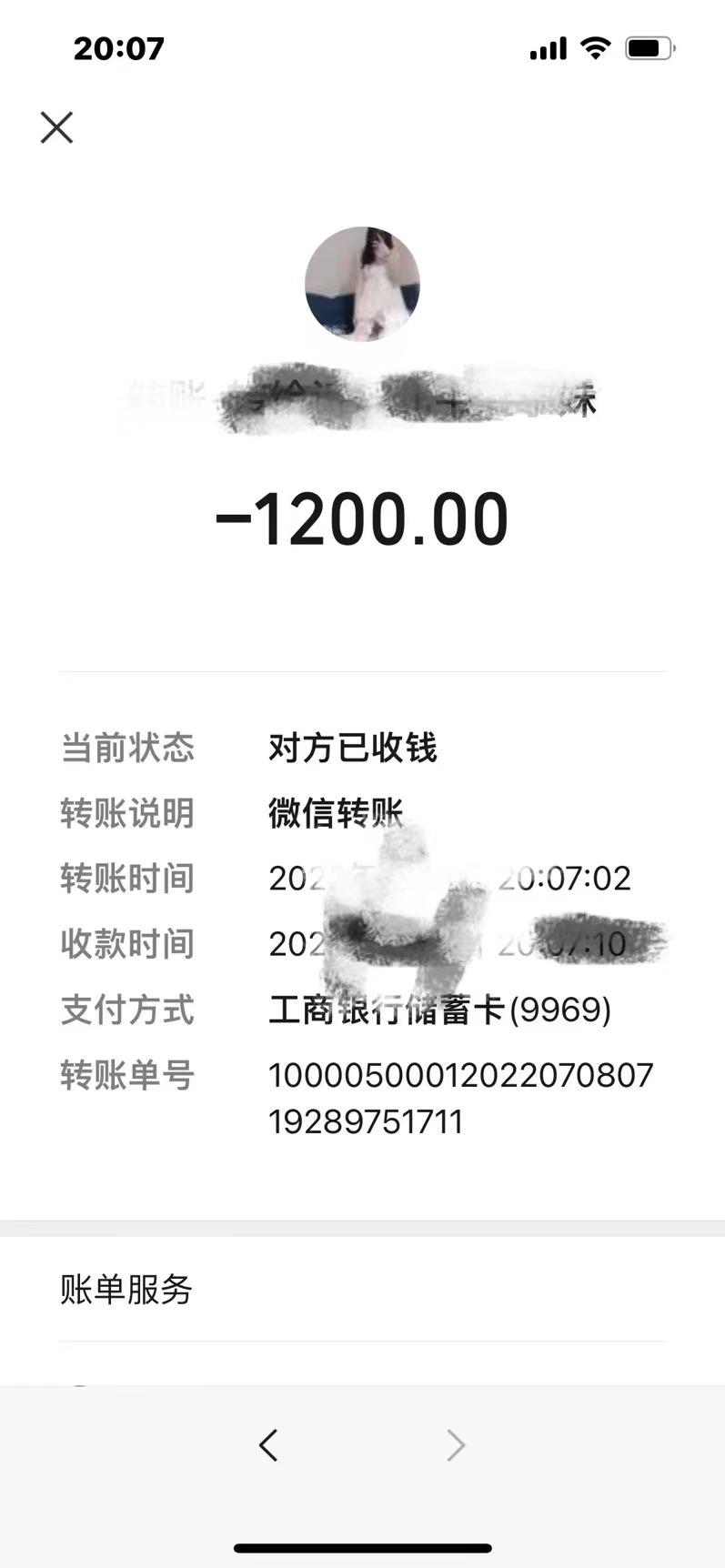
Task: Tap the recipient's profile avatar
Action: [x=362, y=285]
